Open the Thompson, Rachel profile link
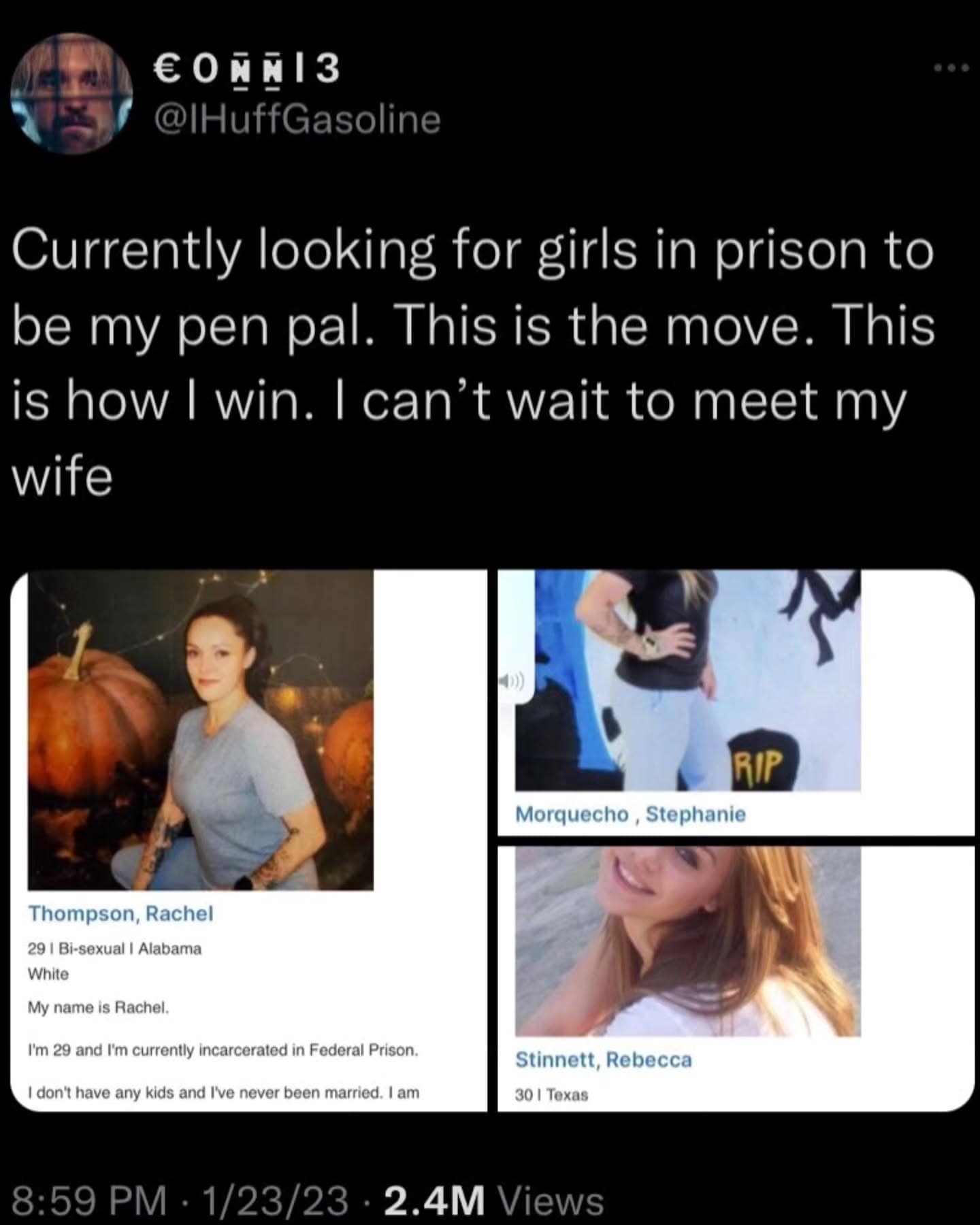Viewport: 980px width, 1225px height. [x=121, y=913]
